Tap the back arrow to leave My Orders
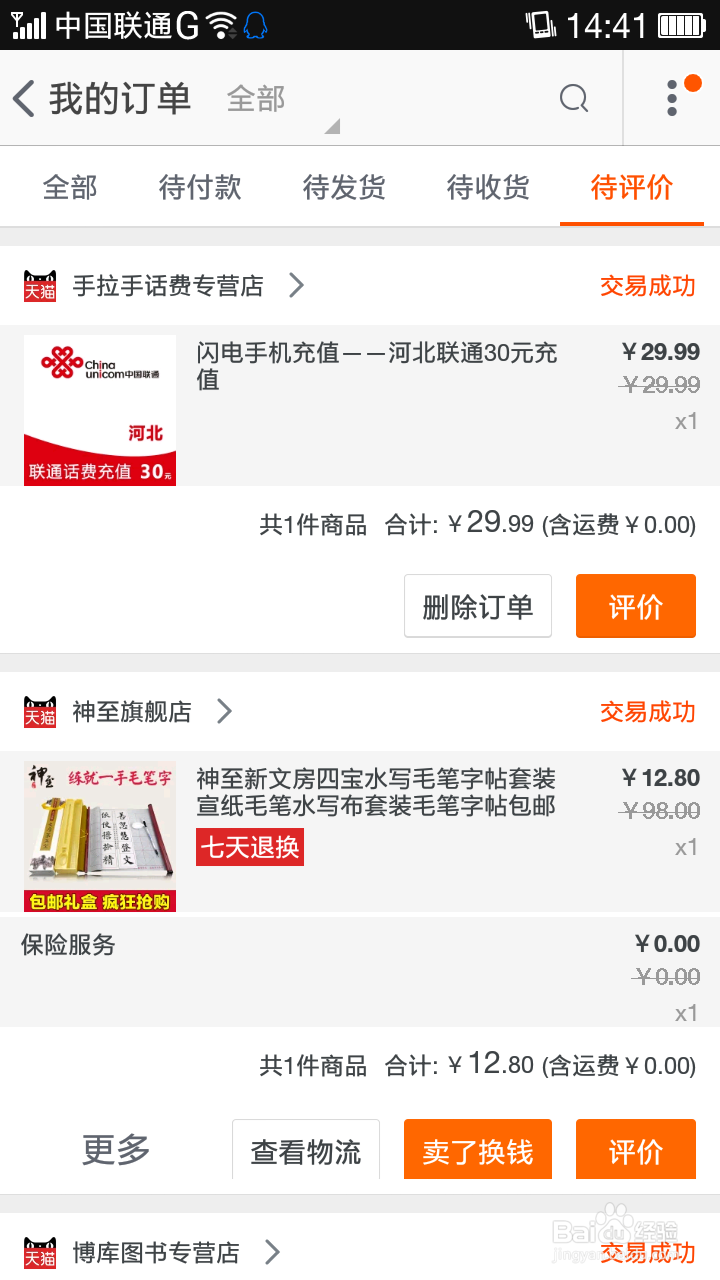This screenshot has height=1280, width=720. [x=24, y=98]
